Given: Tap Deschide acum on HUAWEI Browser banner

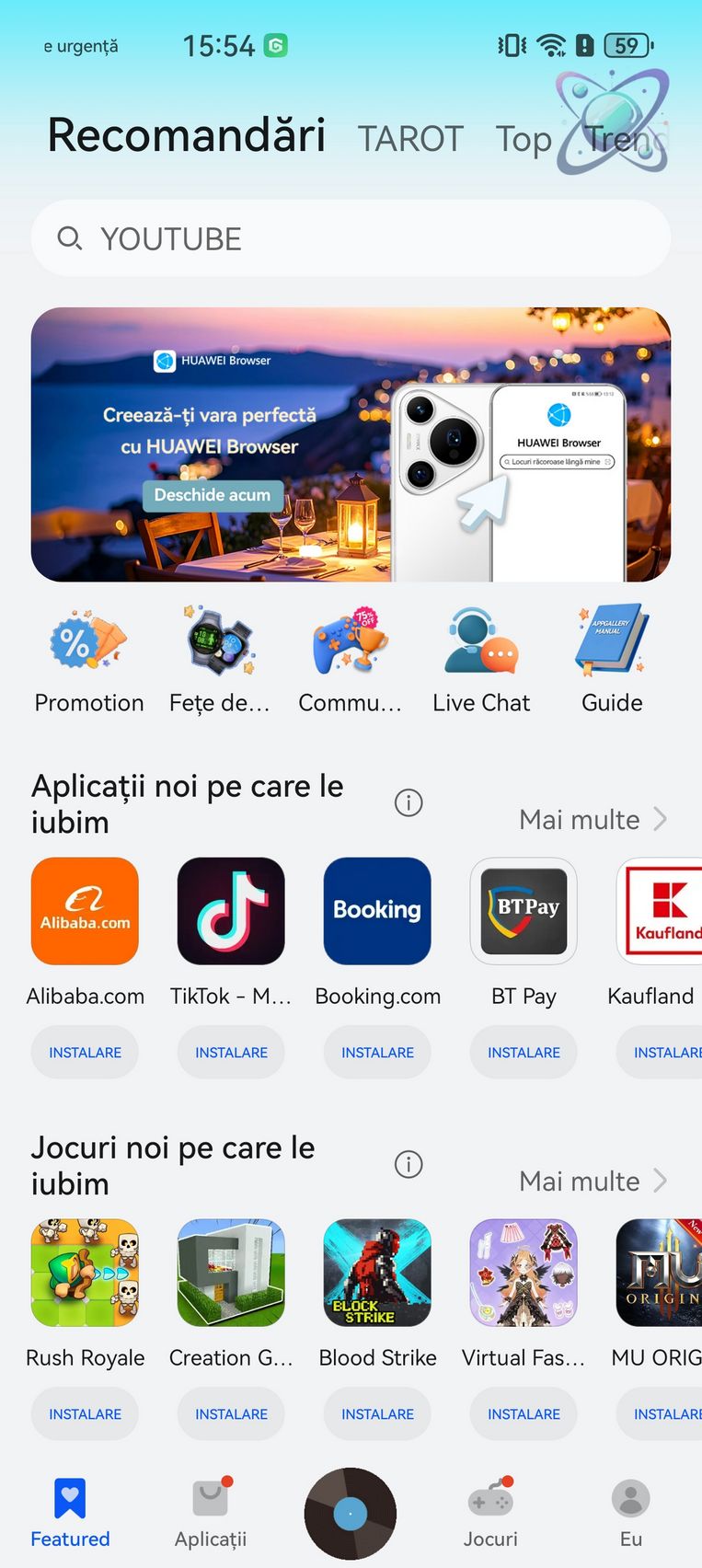Looking at the screenshot, I should [x=213, y=495].
